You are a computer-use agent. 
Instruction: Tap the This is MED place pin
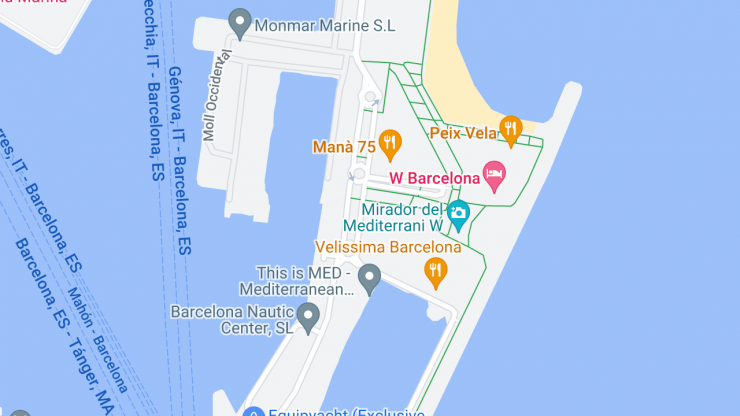(370, 279)
